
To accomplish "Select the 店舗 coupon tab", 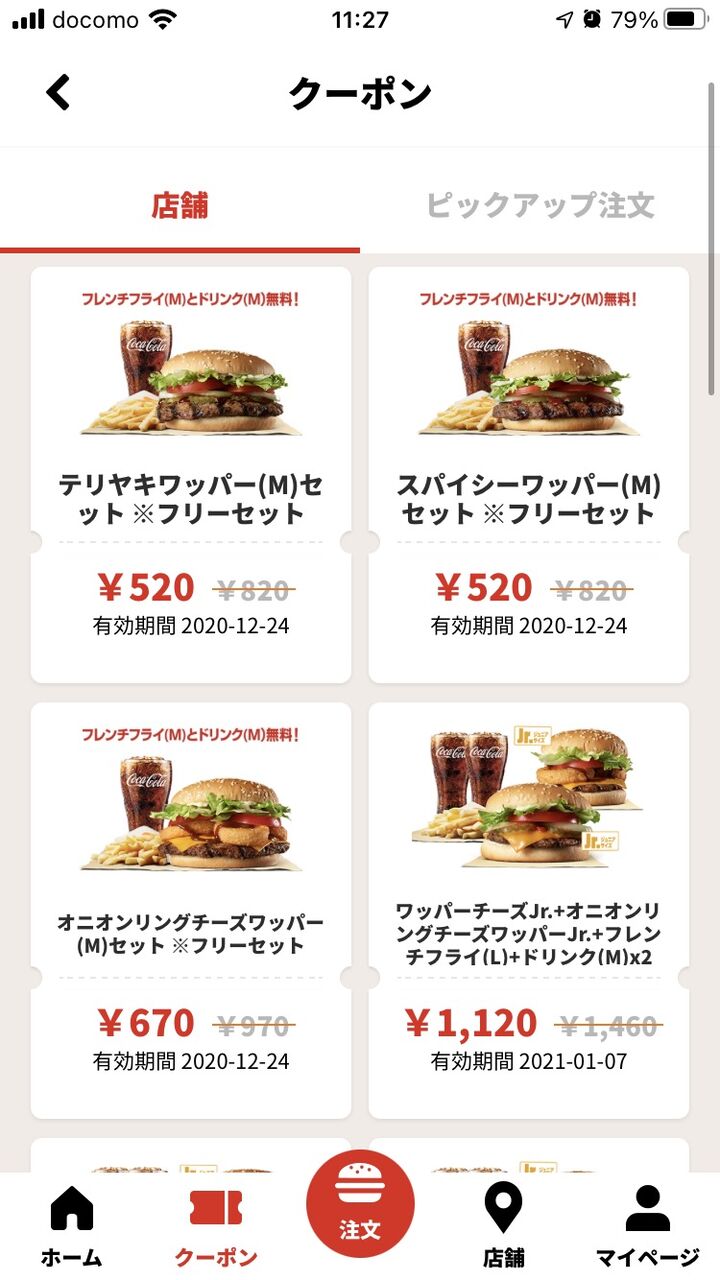I will coord(180,206).
